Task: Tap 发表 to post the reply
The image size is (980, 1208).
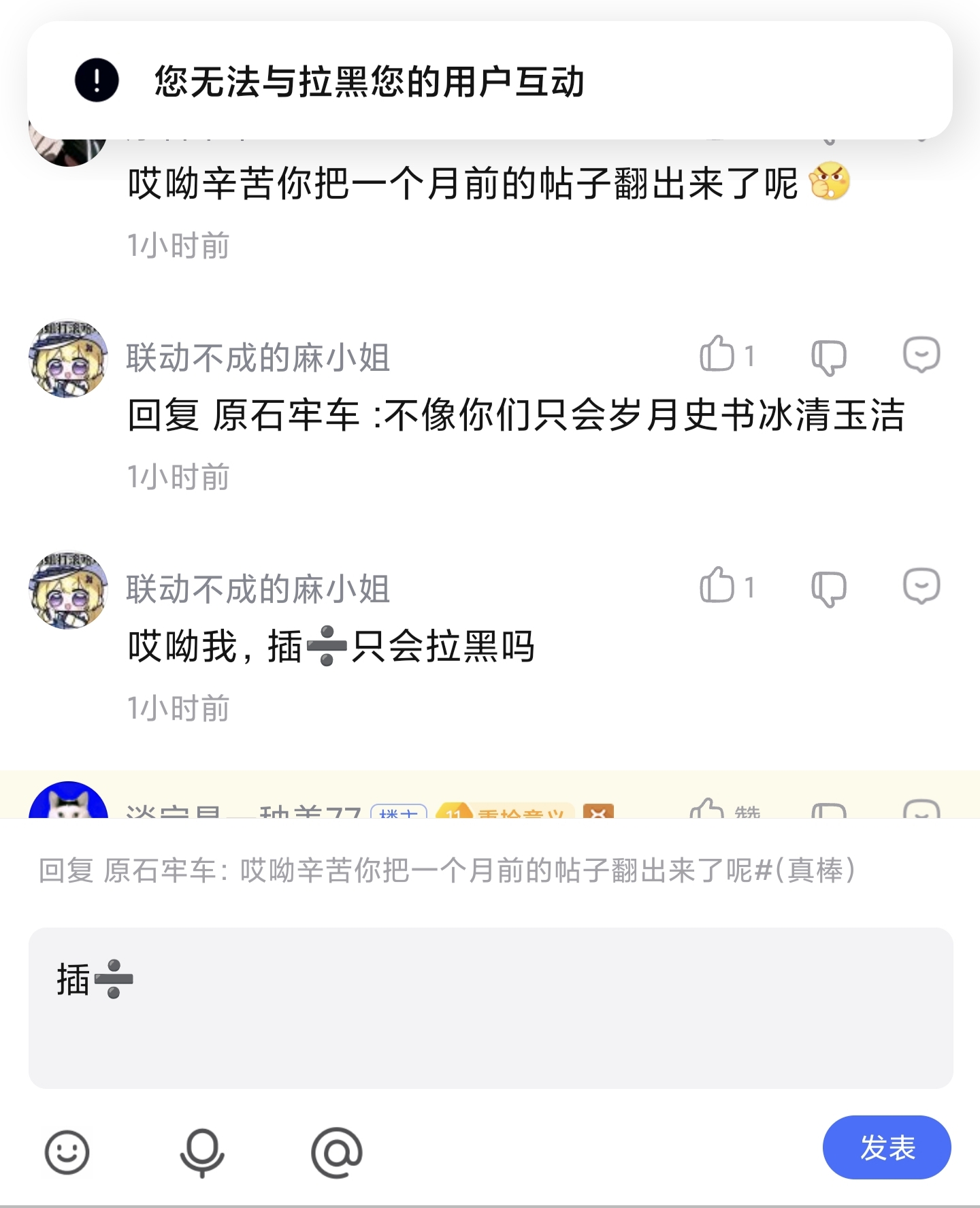Action: click(886, 1147)
